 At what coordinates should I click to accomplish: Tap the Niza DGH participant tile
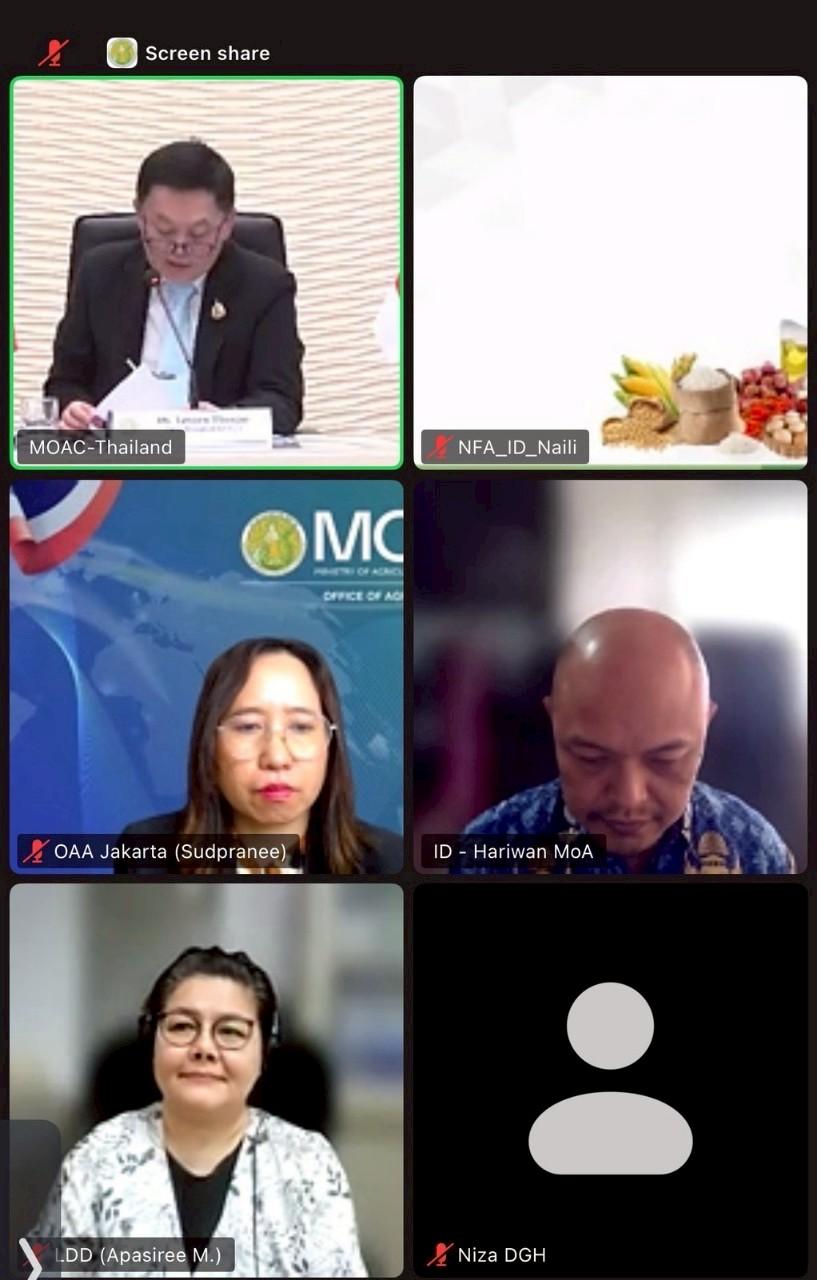610,1078
